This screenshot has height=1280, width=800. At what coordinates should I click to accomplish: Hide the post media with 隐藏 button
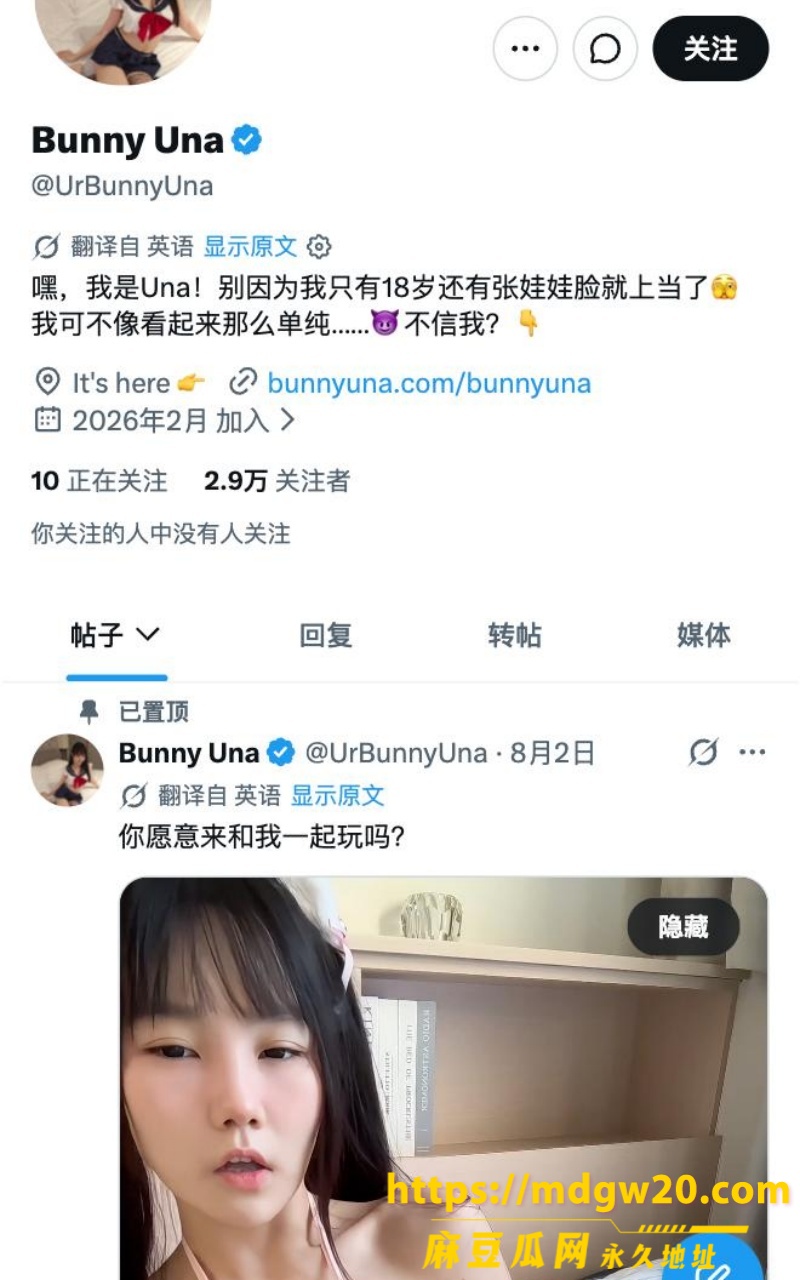pyautogui.click(x=683, y=927)
